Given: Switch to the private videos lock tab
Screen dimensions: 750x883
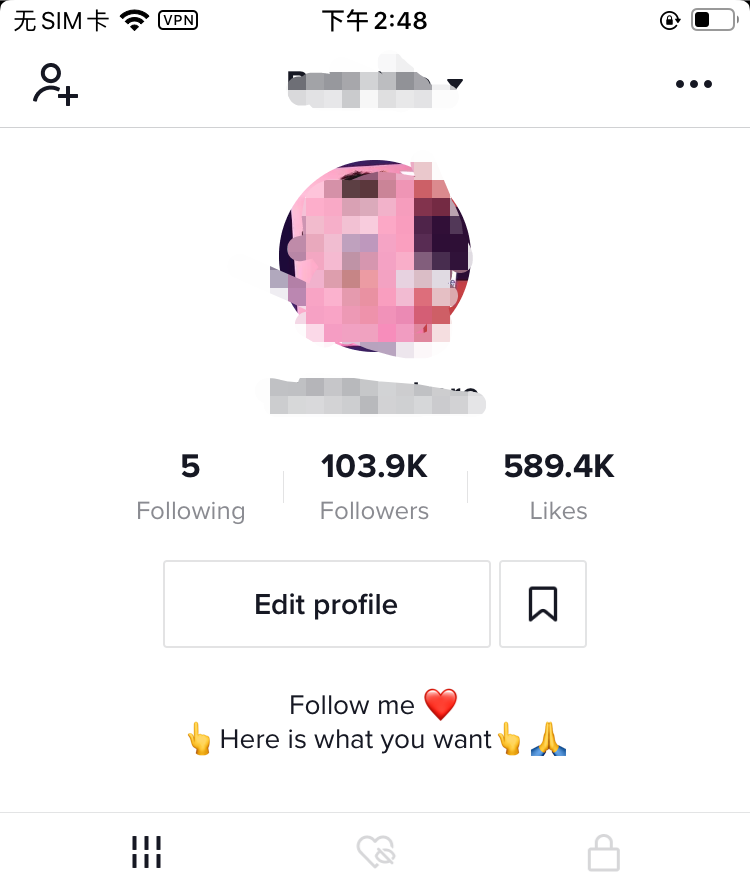Looking at the screenshot, I should 603,852.
